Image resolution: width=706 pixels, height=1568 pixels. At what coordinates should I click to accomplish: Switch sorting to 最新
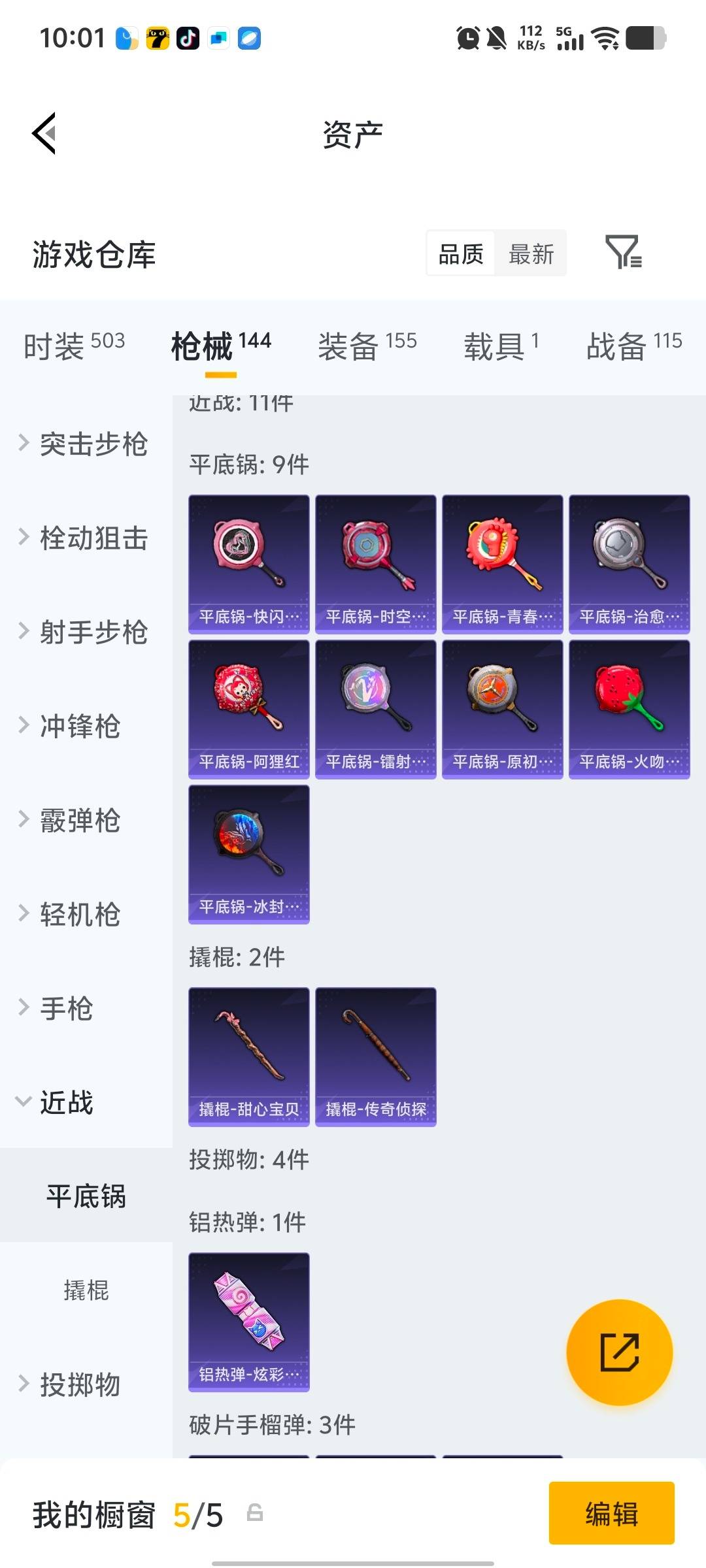[531, 253]
